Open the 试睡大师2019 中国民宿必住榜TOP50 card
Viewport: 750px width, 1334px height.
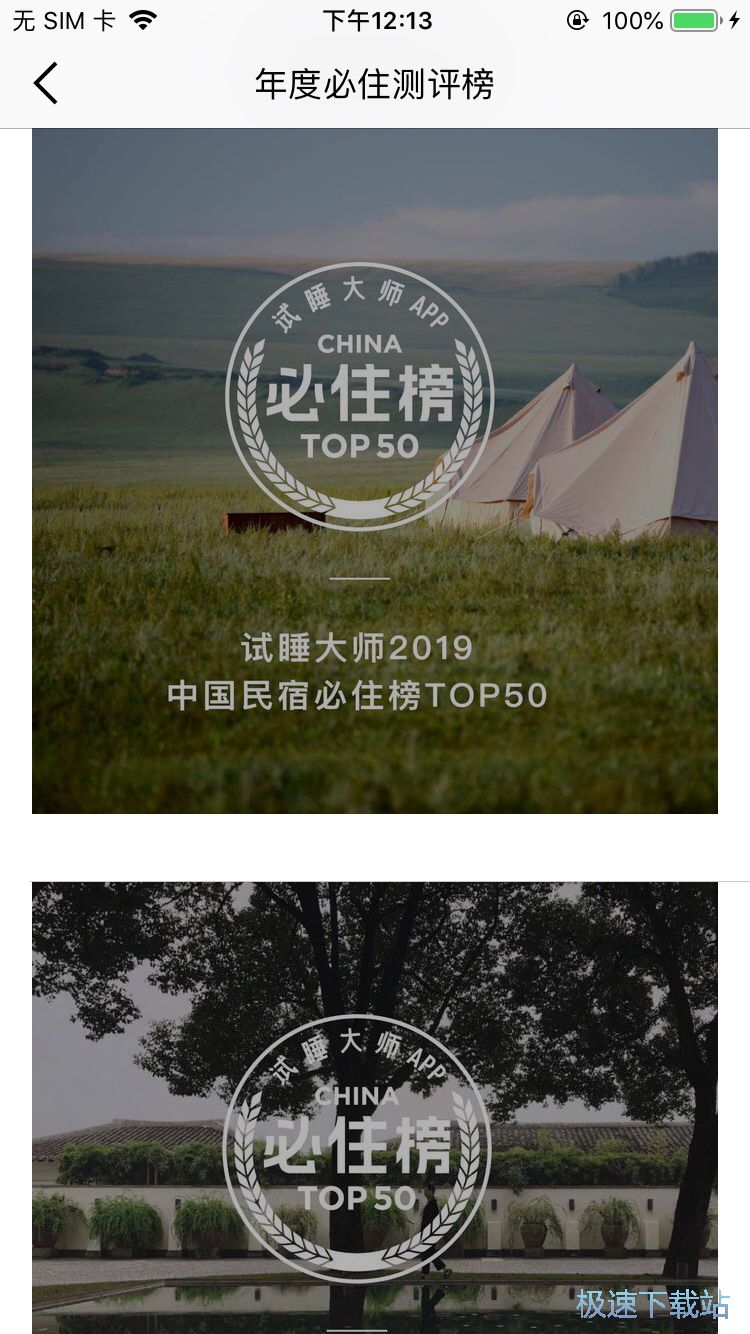click(374, 470)
